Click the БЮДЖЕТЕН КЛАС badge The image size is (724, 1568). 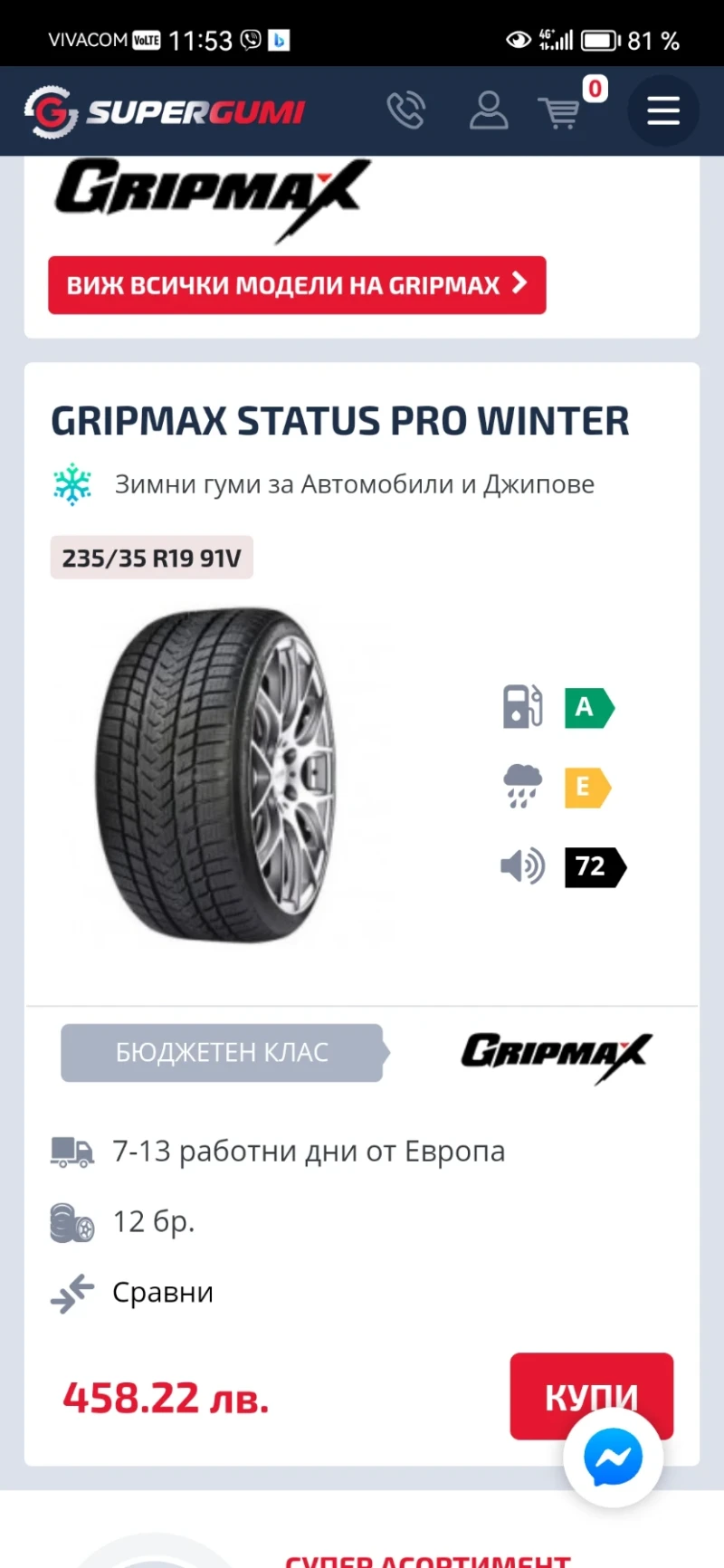point(222,1053)
